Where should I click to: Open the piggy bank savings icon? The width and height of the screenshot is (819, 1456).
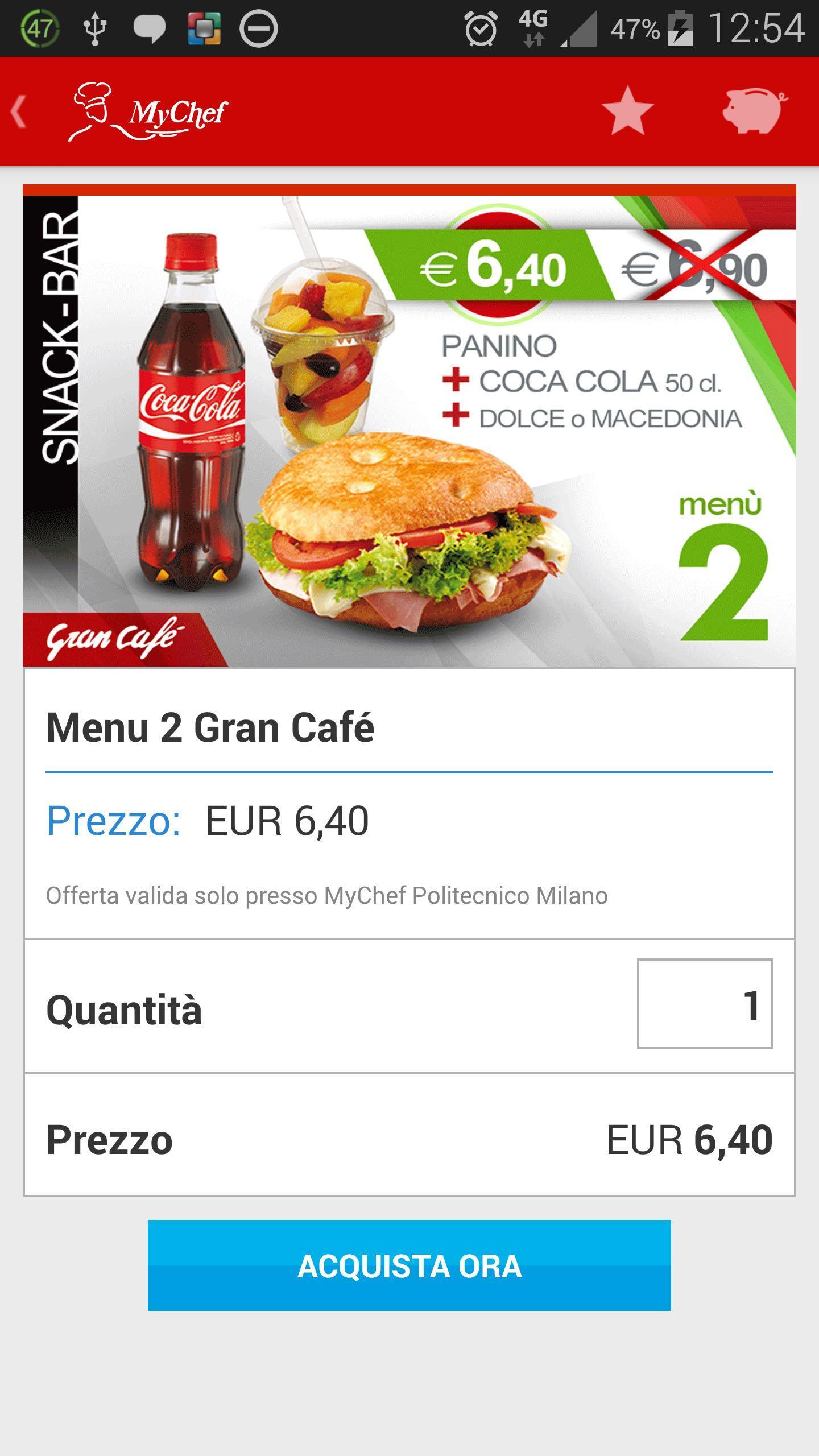pyautogui.click(x=754, y=111)
